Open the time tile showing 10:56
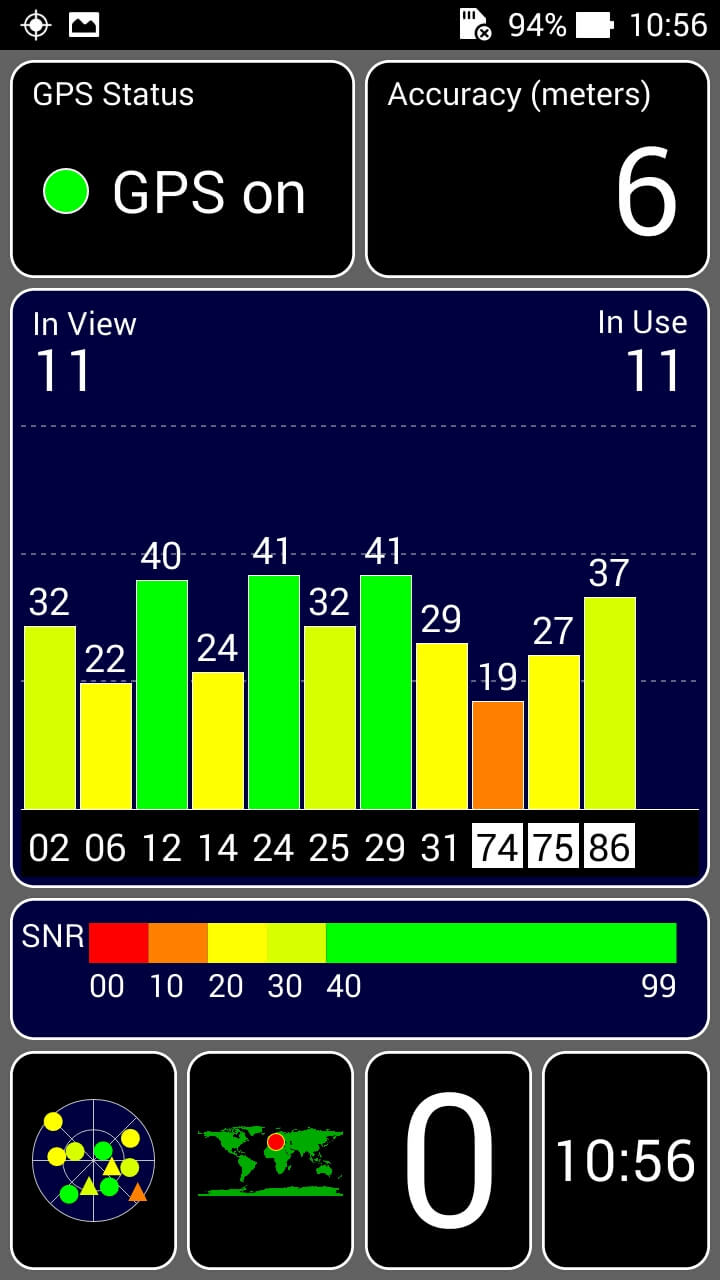720x1280 pixels. [626, 1159]
